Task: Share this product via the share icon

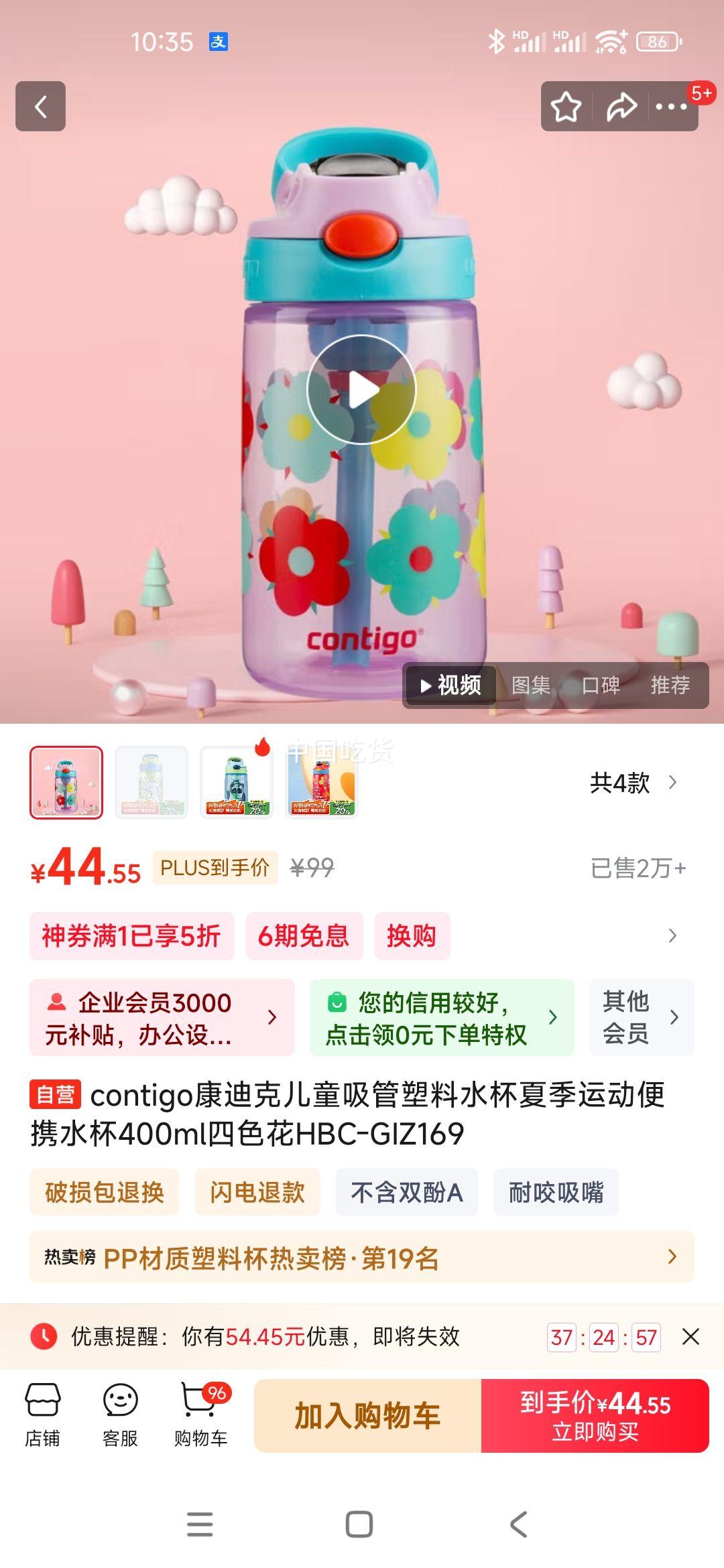Action: [620, 106]
